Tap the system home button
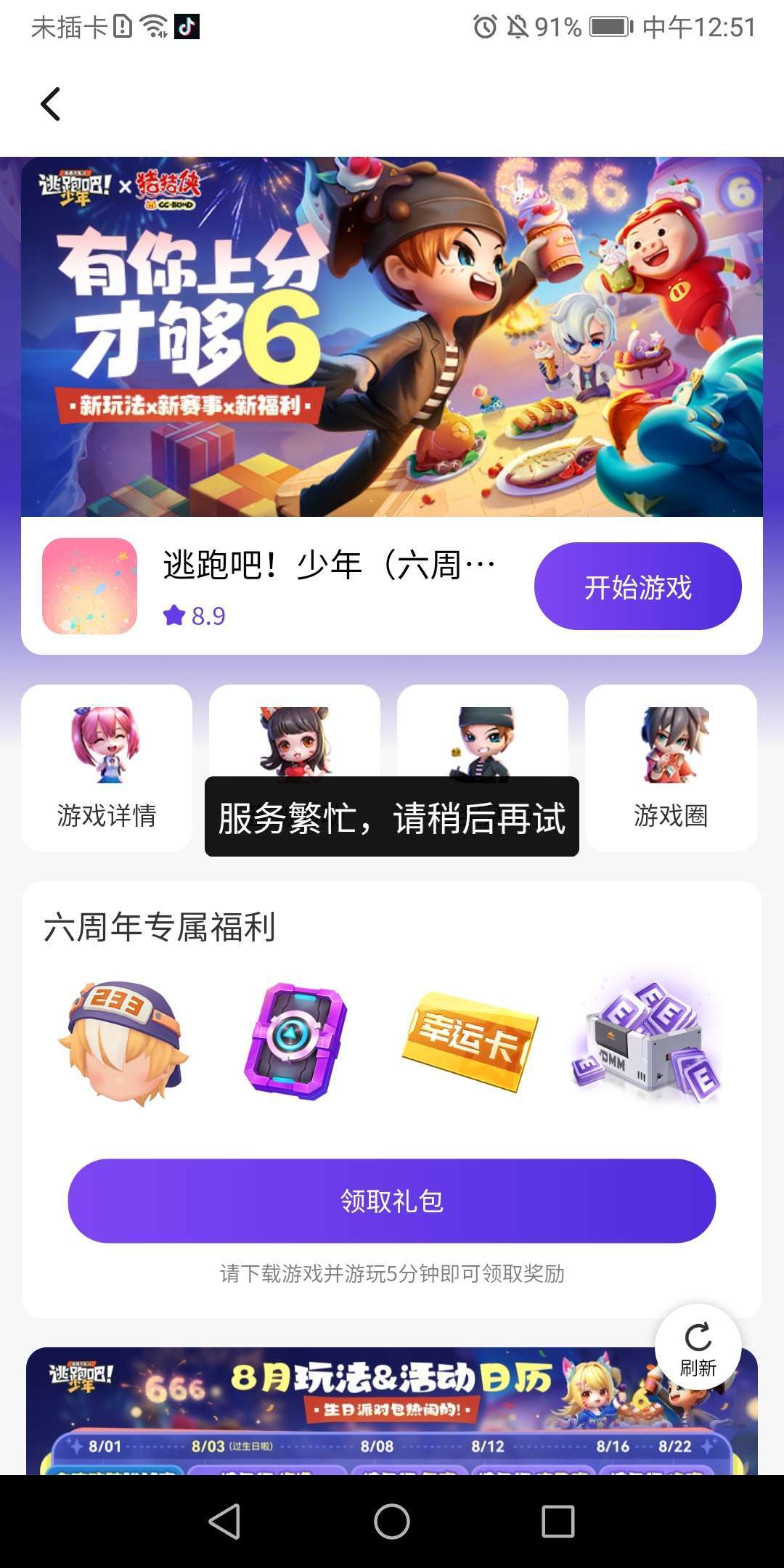This screenshot has height=1568, width=784. coord(392,1521)
